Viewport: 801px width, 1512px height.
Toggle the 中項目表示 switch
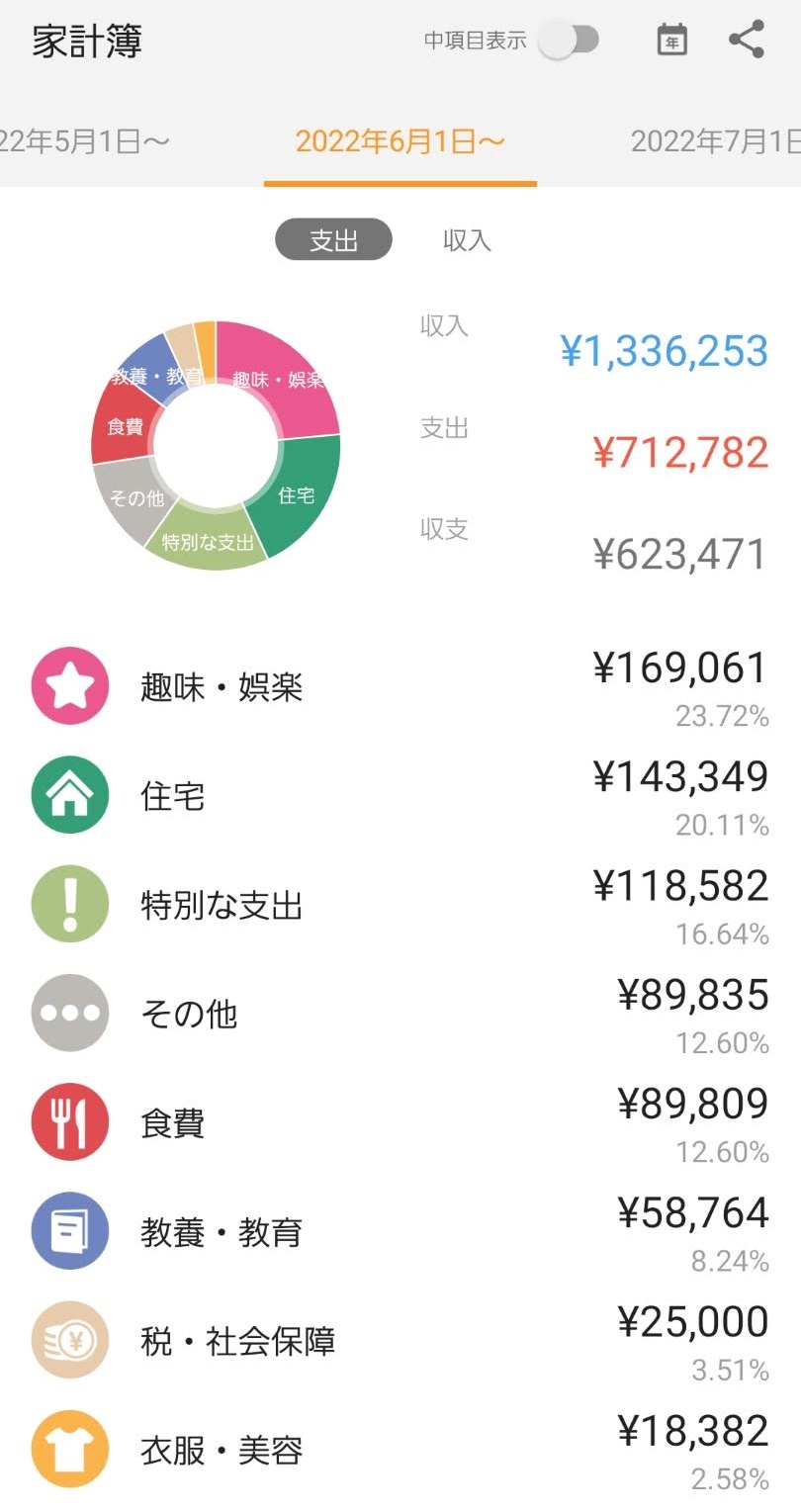(x=570, y=41)
